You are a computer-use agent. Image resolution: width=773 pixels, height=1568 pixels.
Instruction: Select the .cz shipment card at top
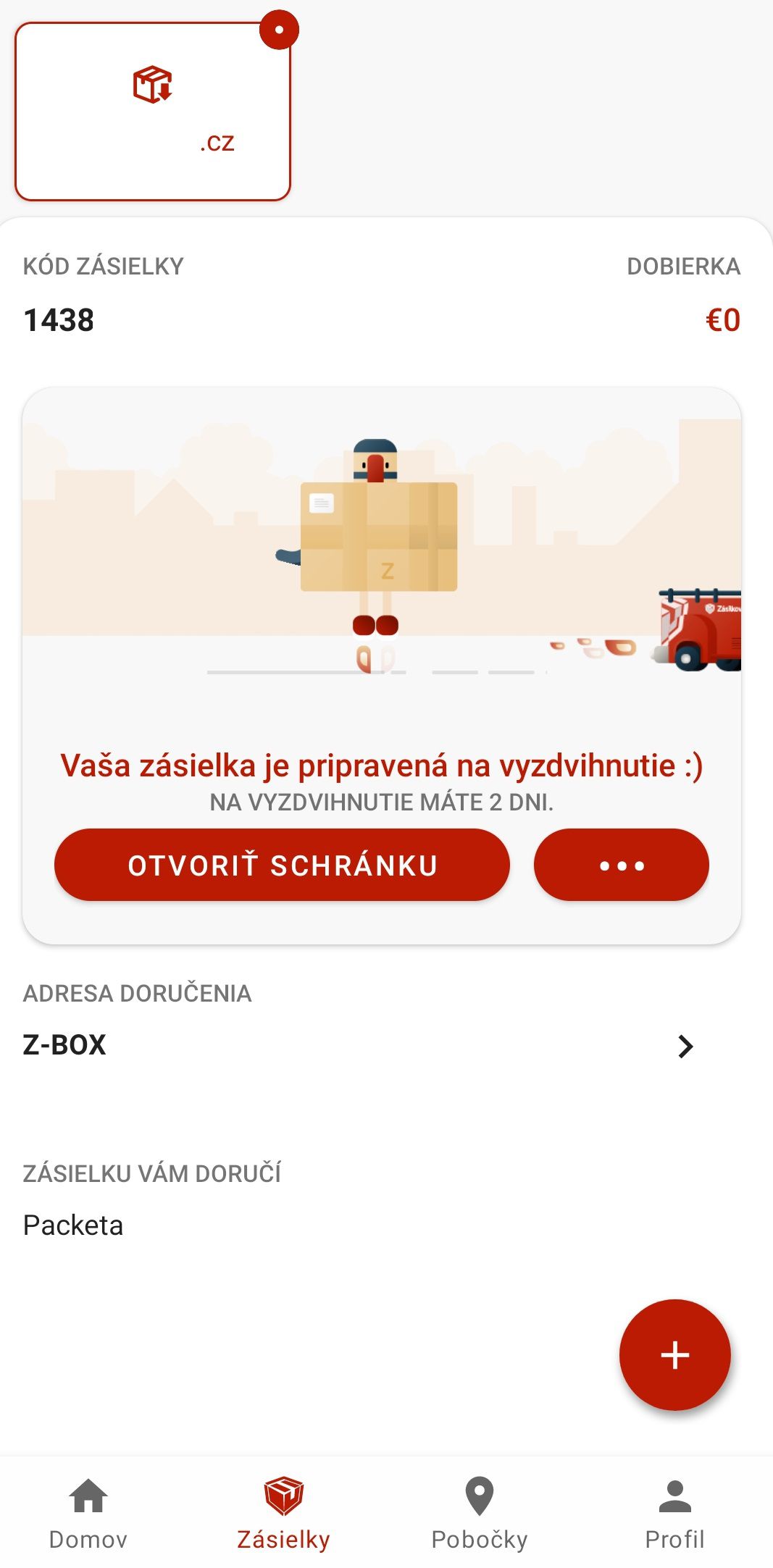point(153,112)
